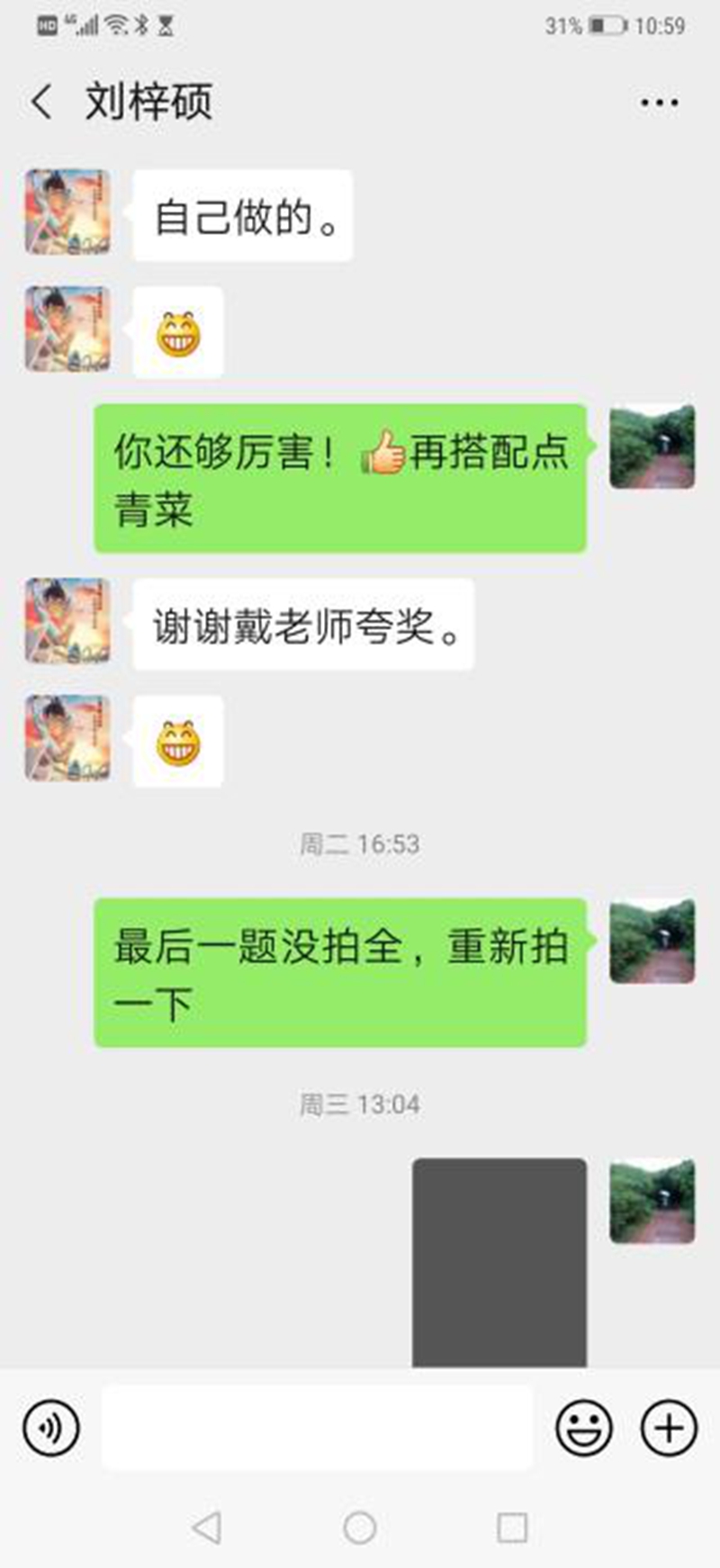Open the recent apps overview
This screenshot has width=720, height=1568.
pos(512,1527)
